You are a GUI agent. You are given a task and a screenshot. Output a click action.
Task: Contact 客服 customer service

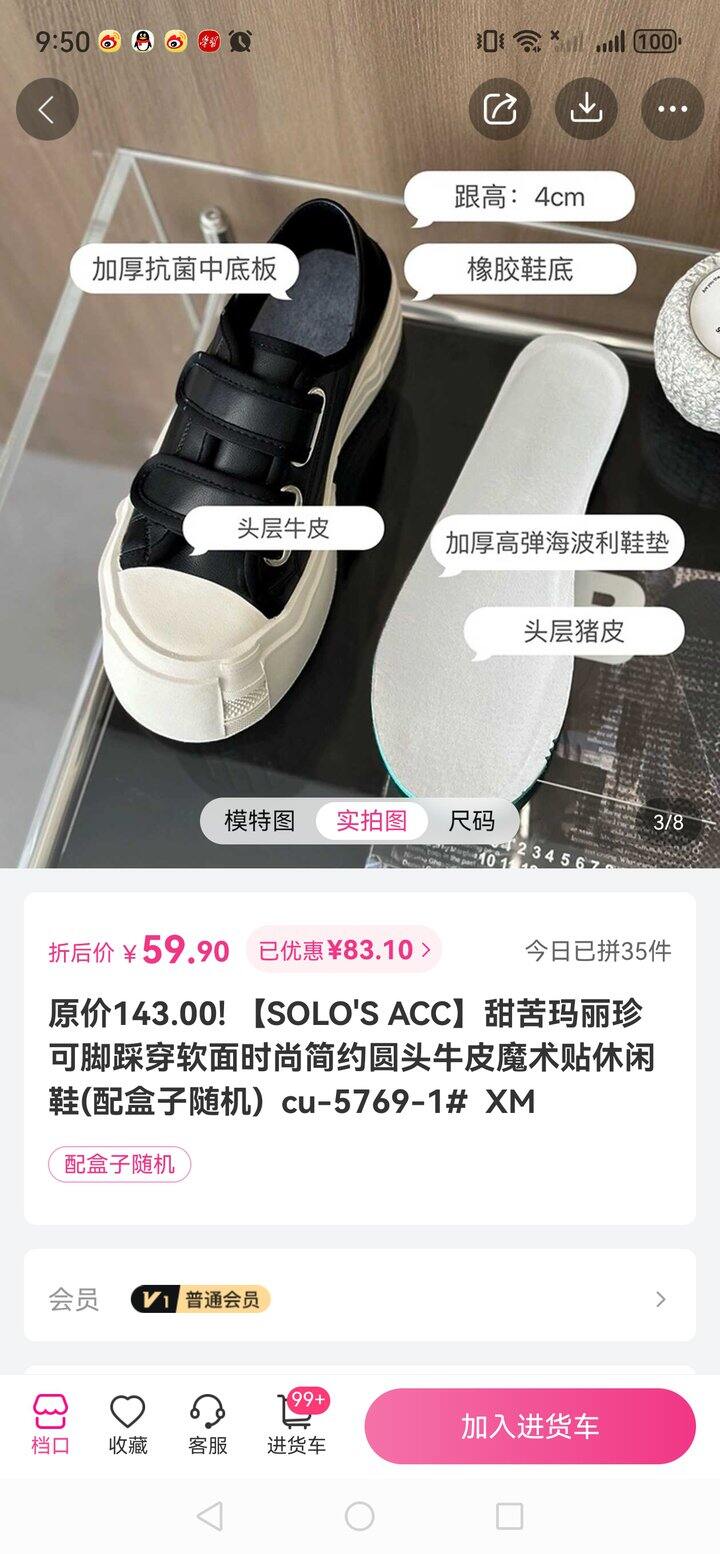tap(208, 1425)
